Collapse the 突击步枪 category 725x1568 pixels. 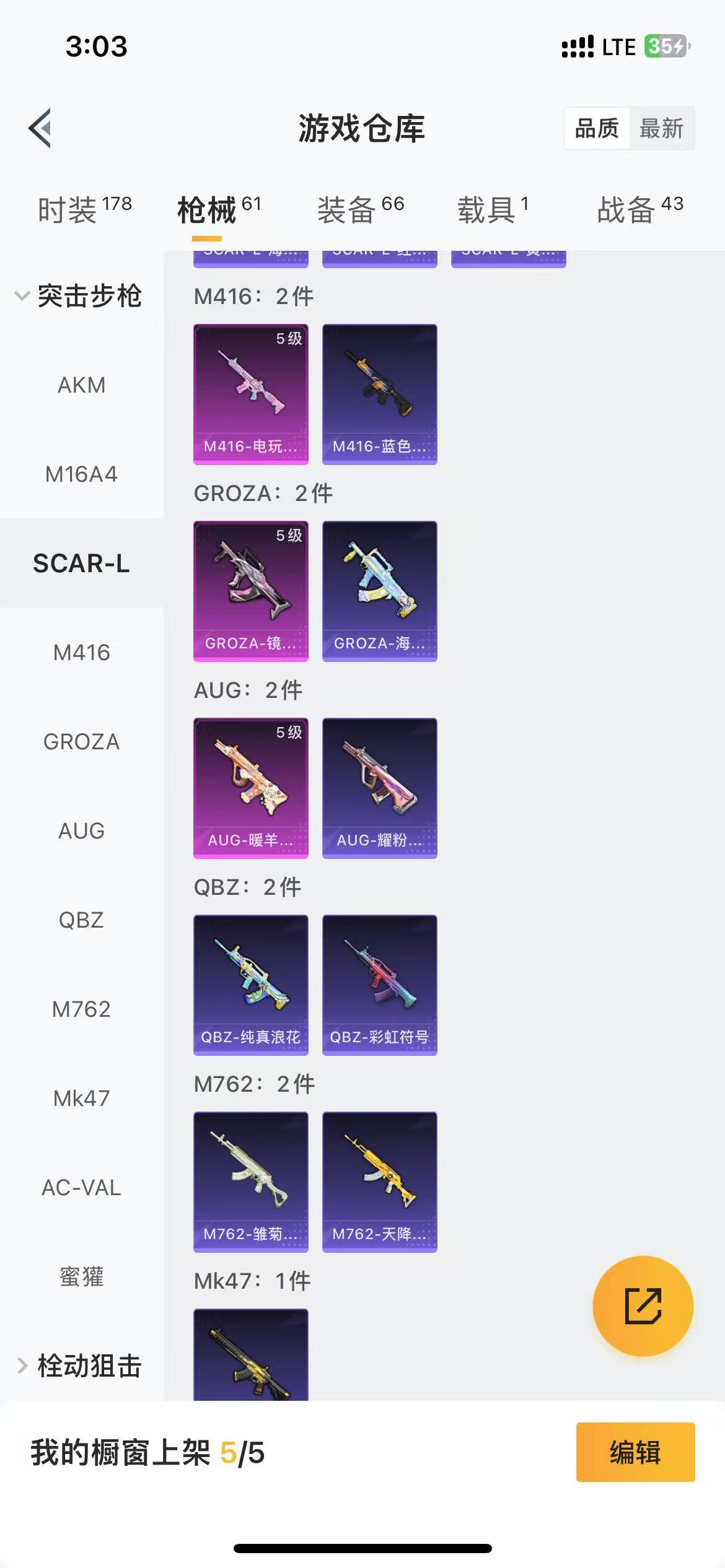81,296
